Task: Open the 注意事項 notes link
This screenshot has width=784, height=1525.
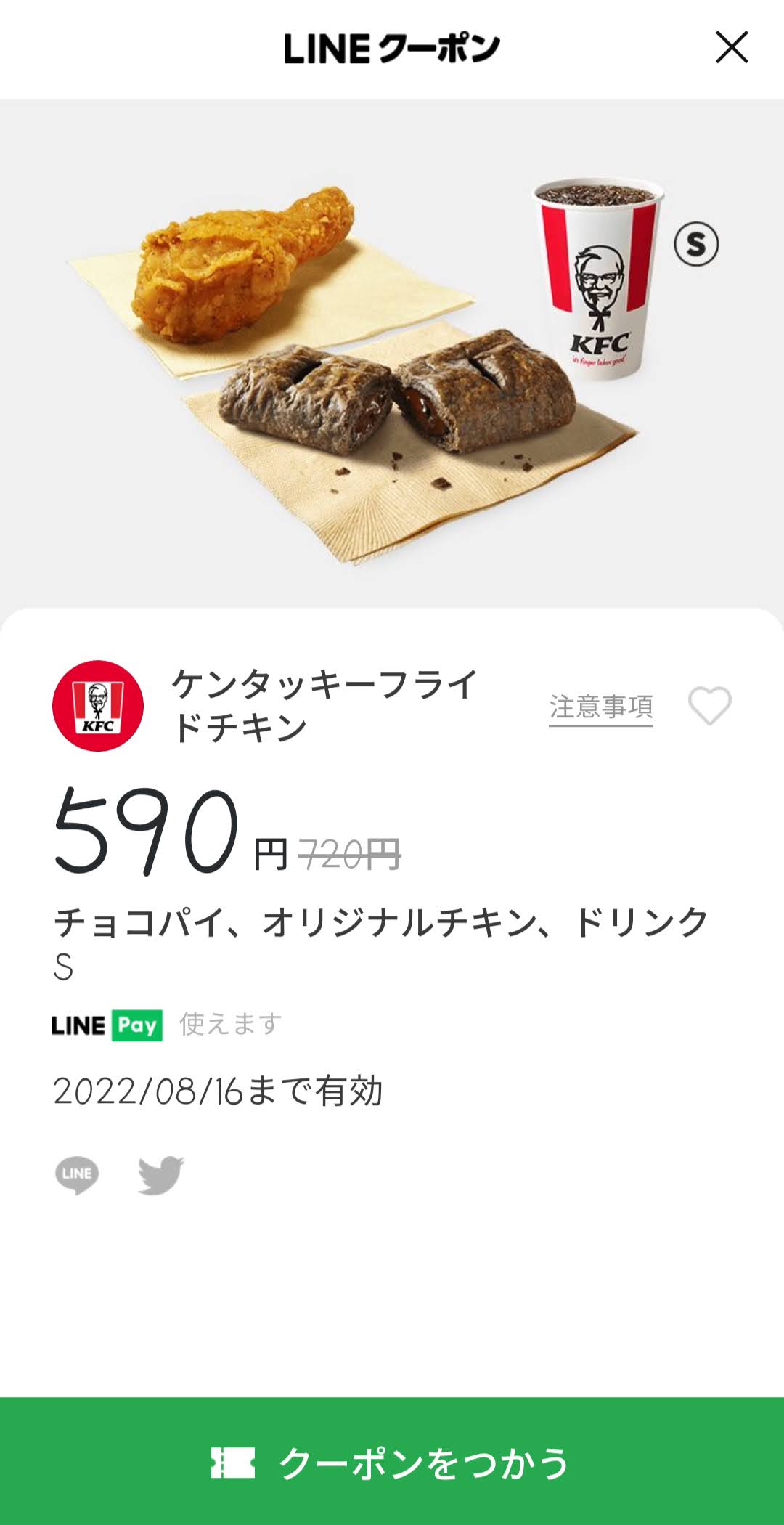Action: coord(601,707)
